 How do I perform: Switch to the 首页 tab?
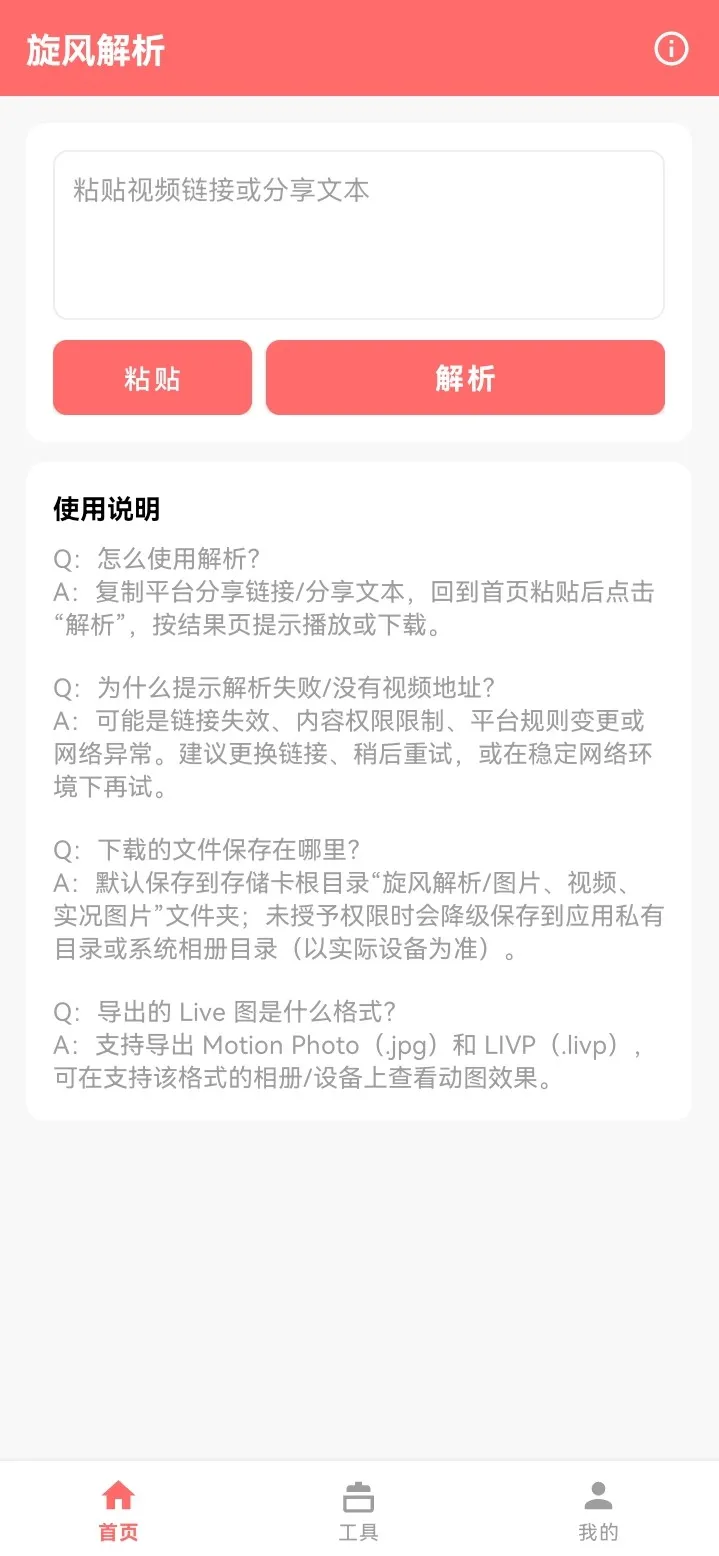(118, 1510)
